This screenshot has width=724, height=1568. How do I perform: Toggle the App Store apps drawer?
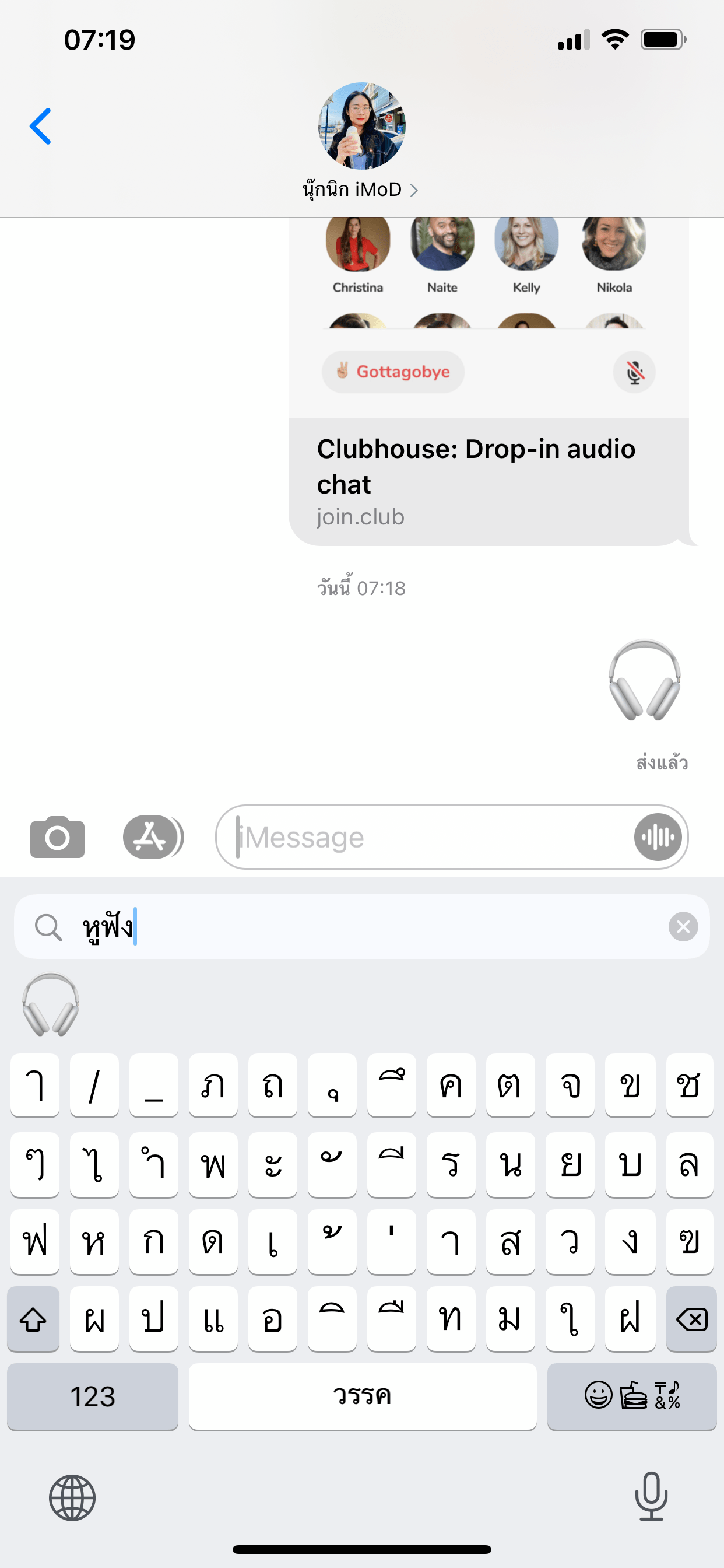[x=152, y=837]
